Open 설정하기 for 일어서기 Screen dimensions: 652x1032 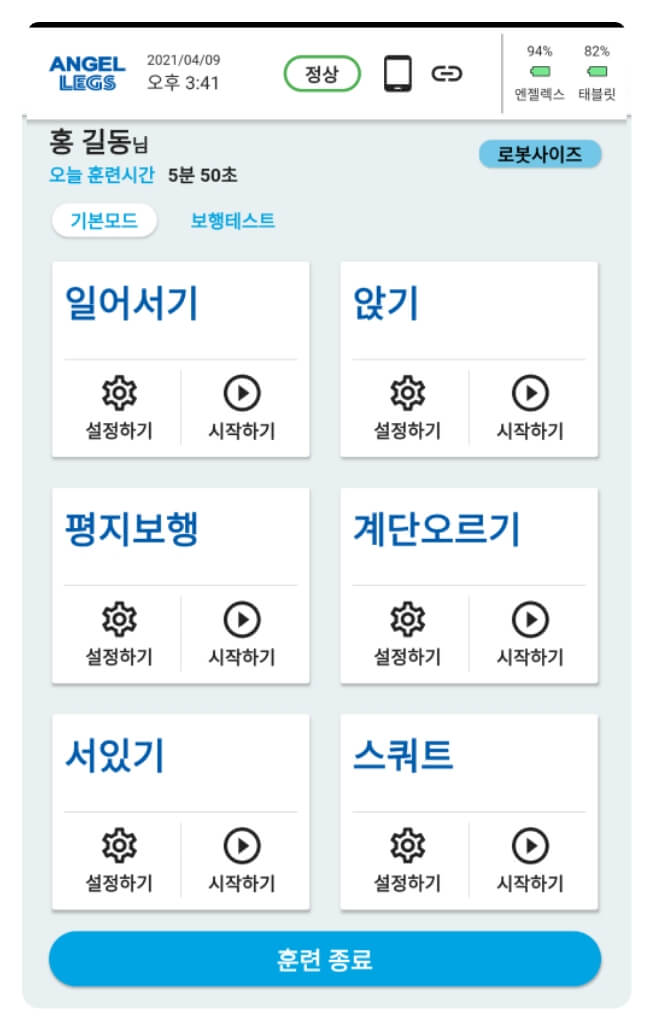[119, 408]
